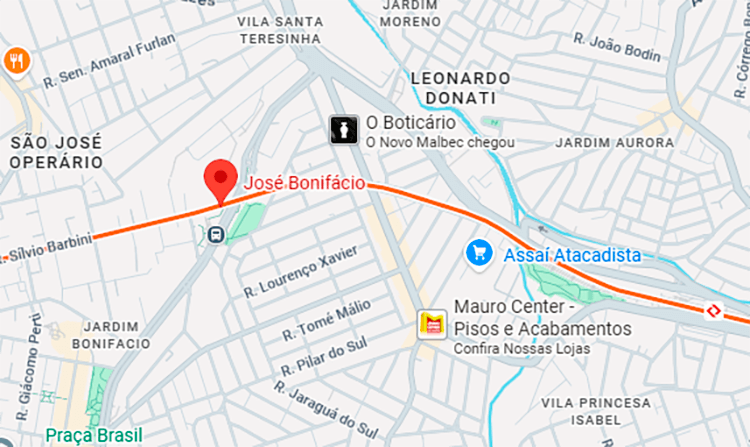Open the Praça Brasil park label
750x447 pixels.
pyautogui.click(x=91, y=434)
